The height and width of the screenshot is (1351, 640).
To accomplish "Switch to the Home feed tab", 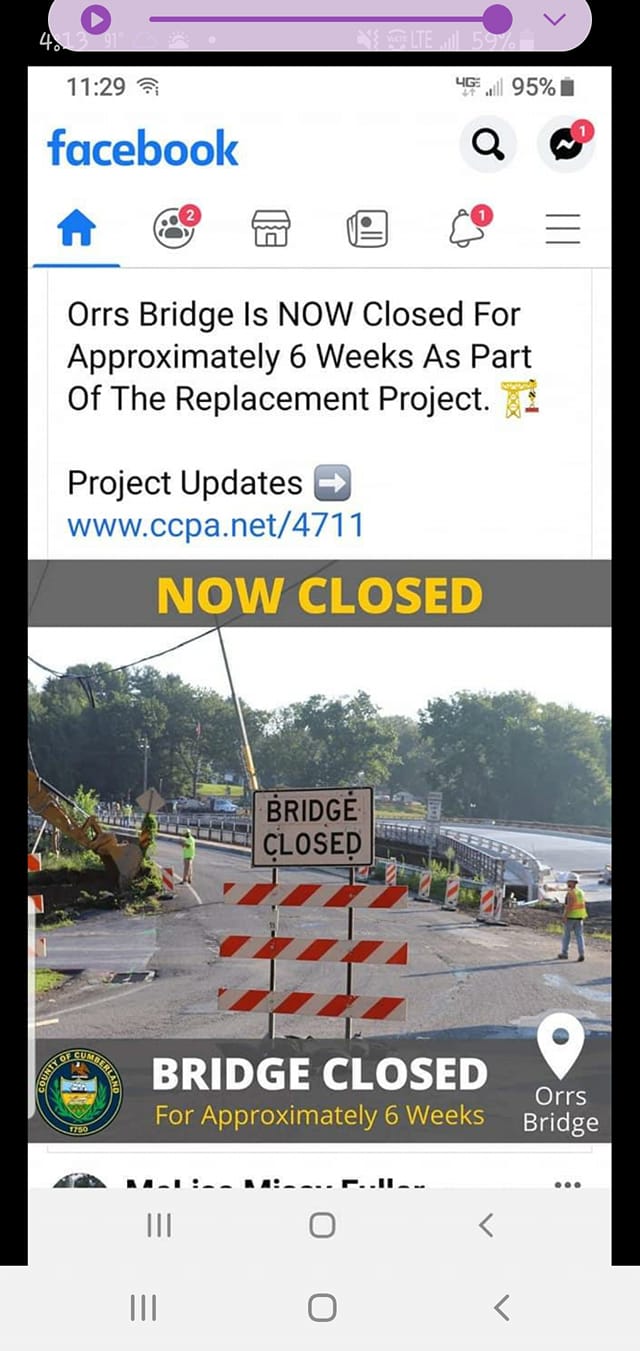I will 76,230.
